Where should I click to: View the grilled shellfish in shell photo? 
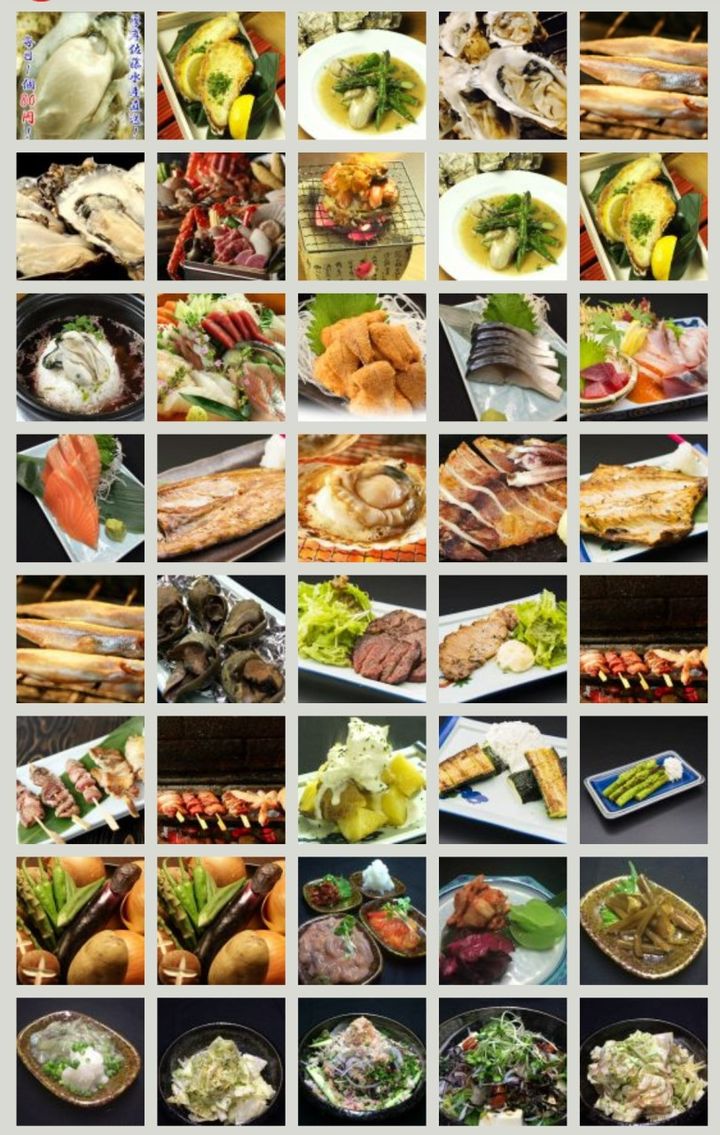361,498
